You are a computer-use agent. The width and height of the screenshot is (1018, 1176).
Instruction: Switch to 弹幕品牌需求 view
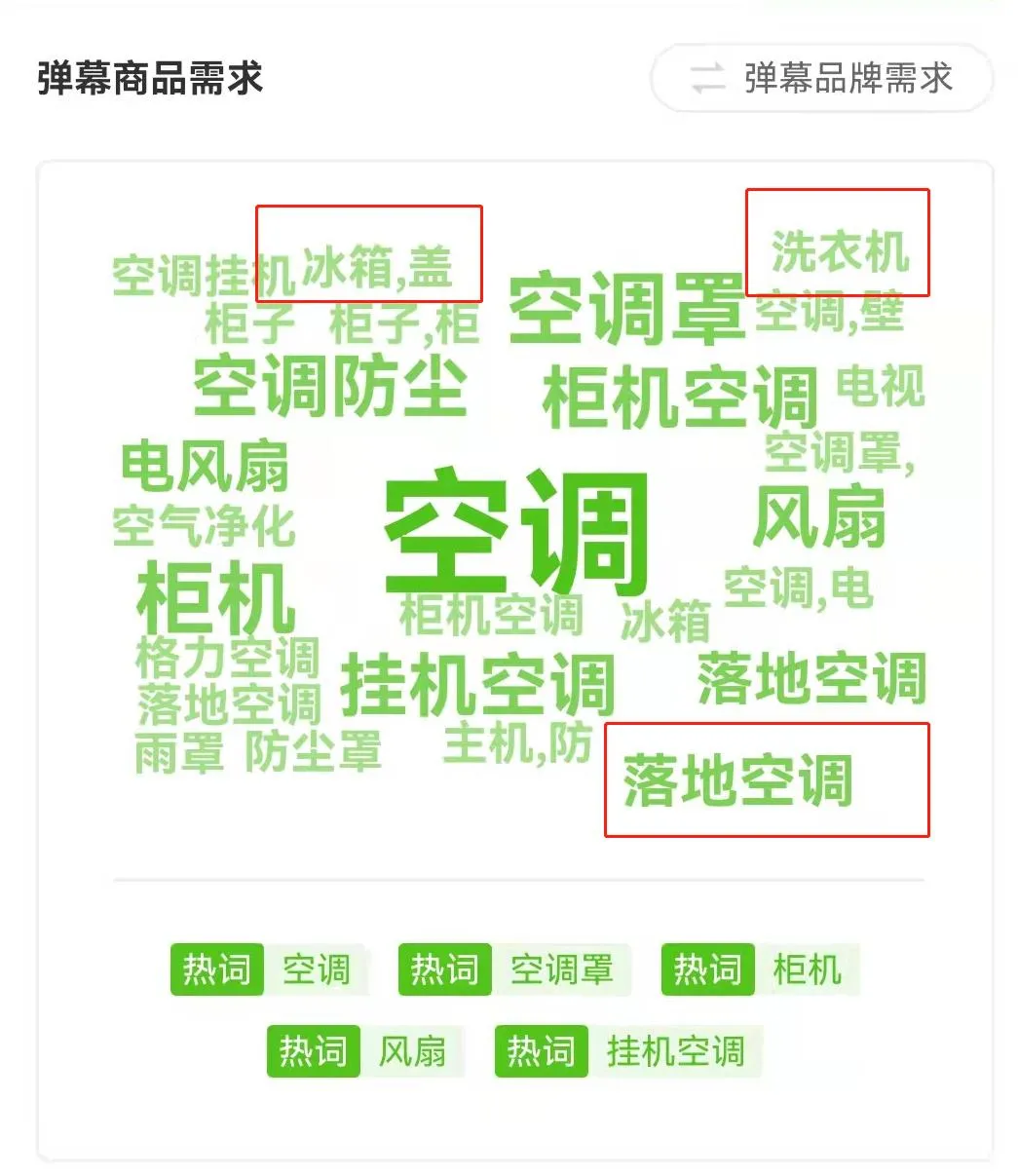821,79
